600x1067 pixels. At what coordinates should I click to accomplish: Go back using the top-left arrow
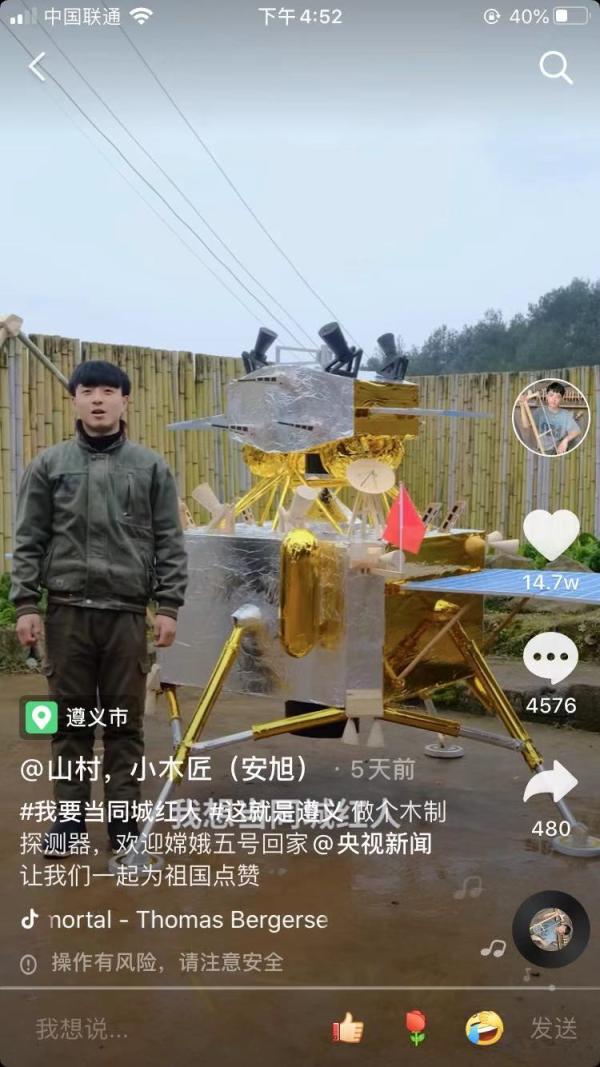point(37,67)
